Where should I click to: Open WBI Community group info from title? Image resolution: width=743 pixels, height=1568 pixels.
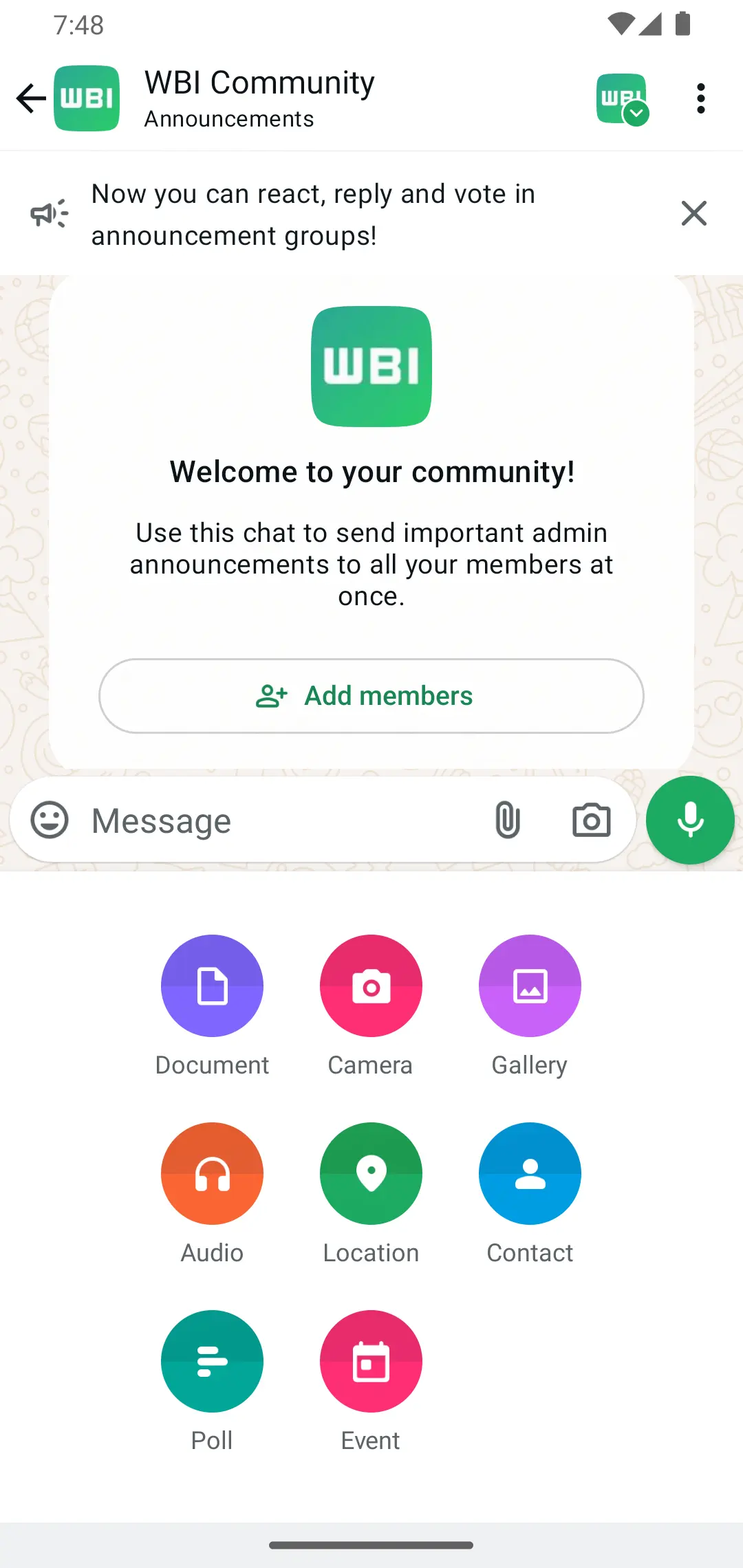(259, 98)
